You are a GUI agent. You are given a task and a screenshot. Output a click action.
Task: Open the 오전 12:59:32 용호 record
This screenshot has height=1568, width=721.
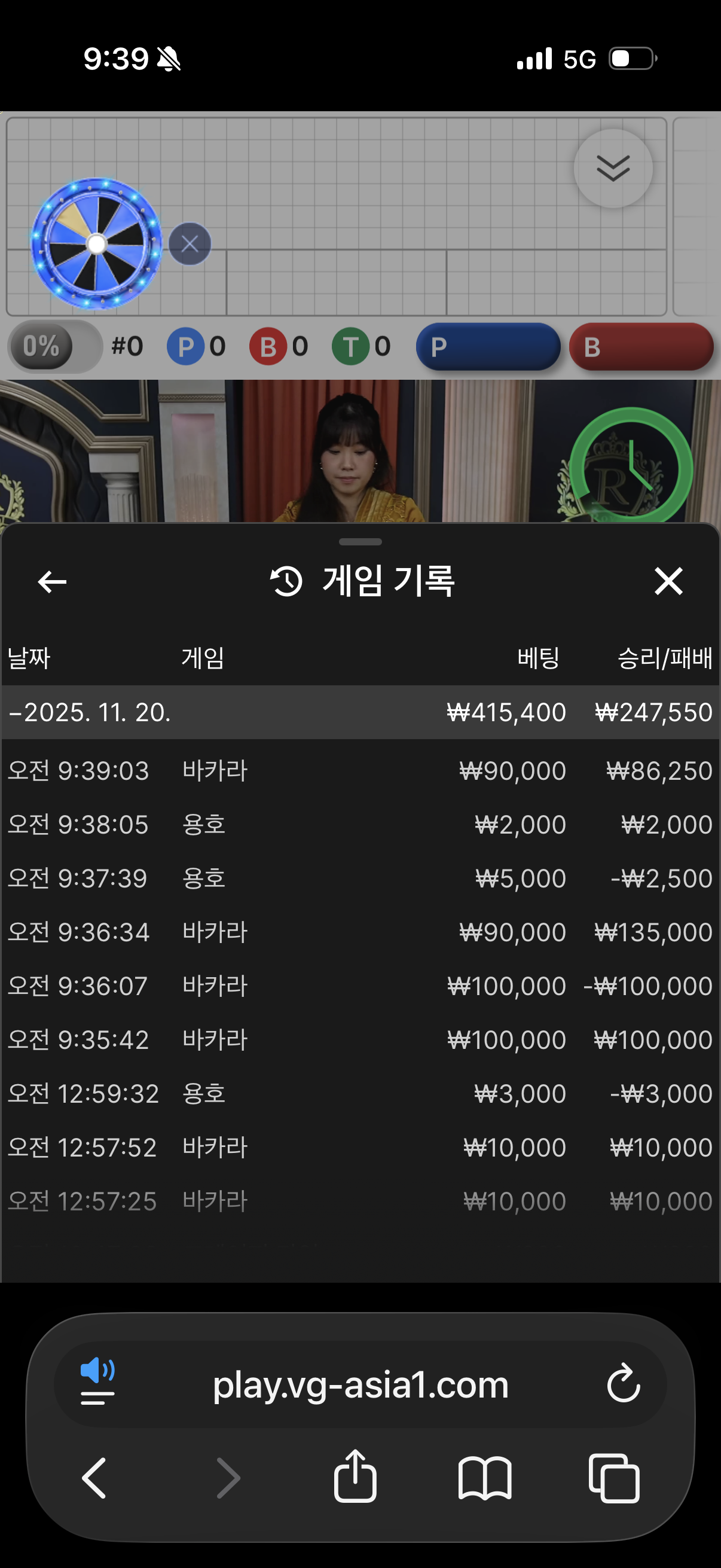(359, 1093)
